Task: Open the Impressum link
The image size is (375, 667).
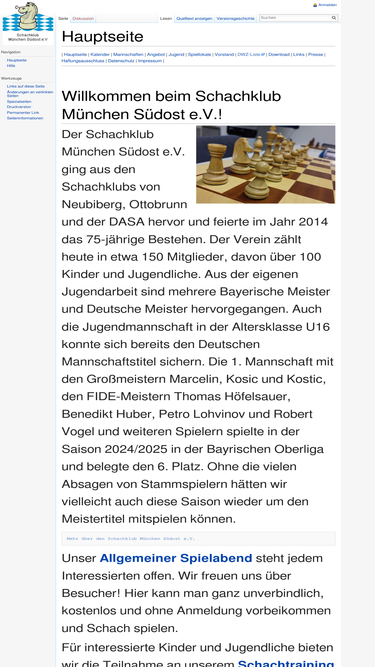Action: 149,61
